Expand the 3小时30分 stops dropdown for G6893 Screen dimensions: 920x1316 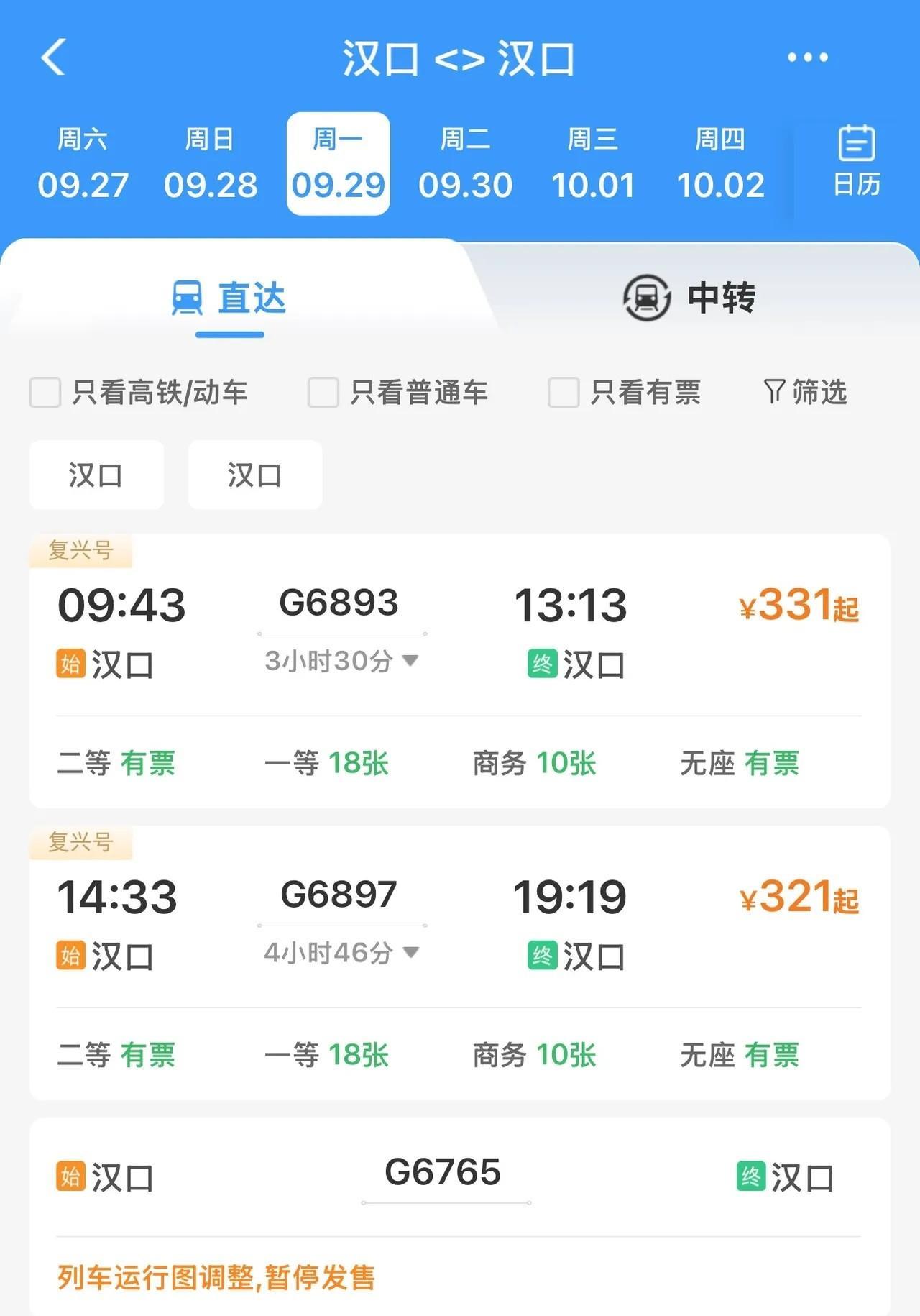[x=341, y=661]
